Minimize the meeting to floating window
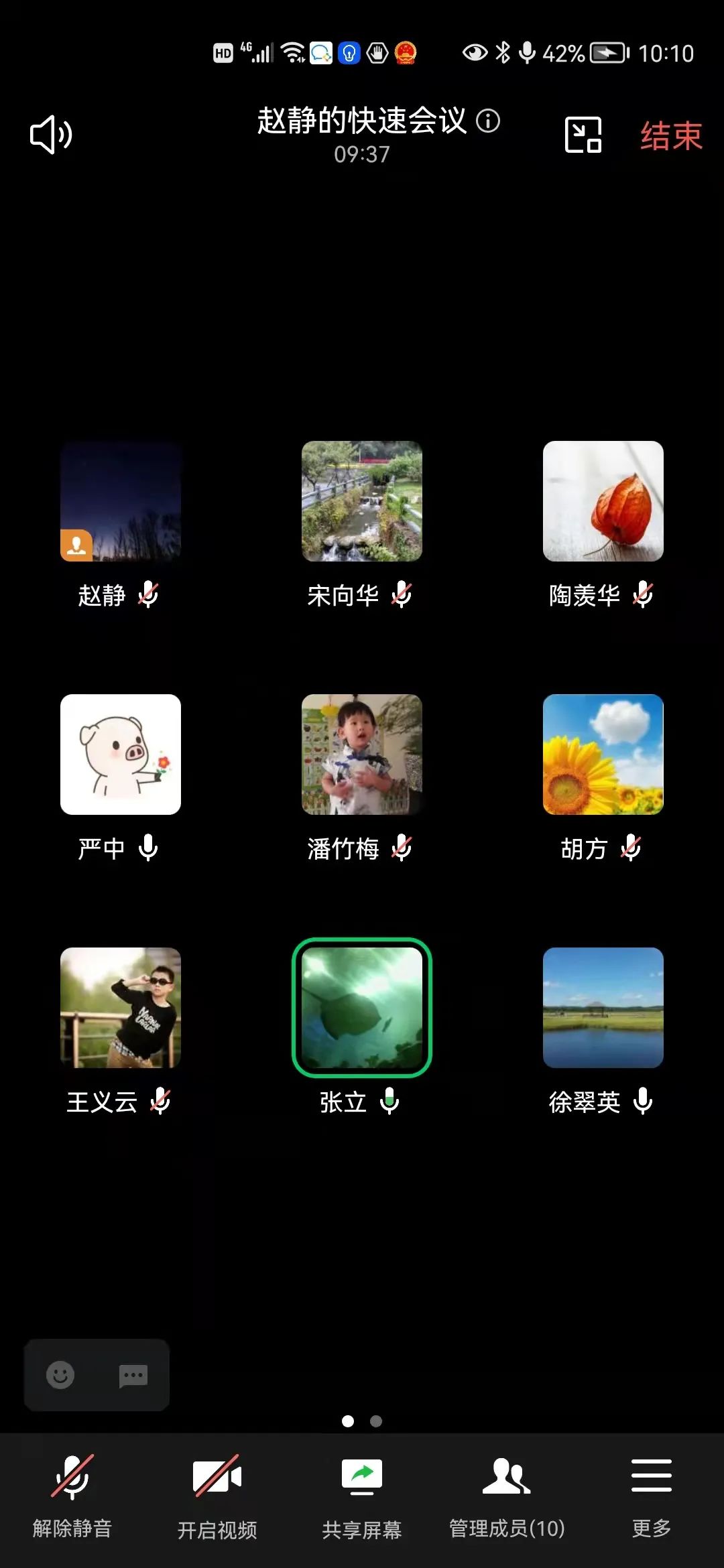This screenshot has height=1568, width=724. pos(583,135)
